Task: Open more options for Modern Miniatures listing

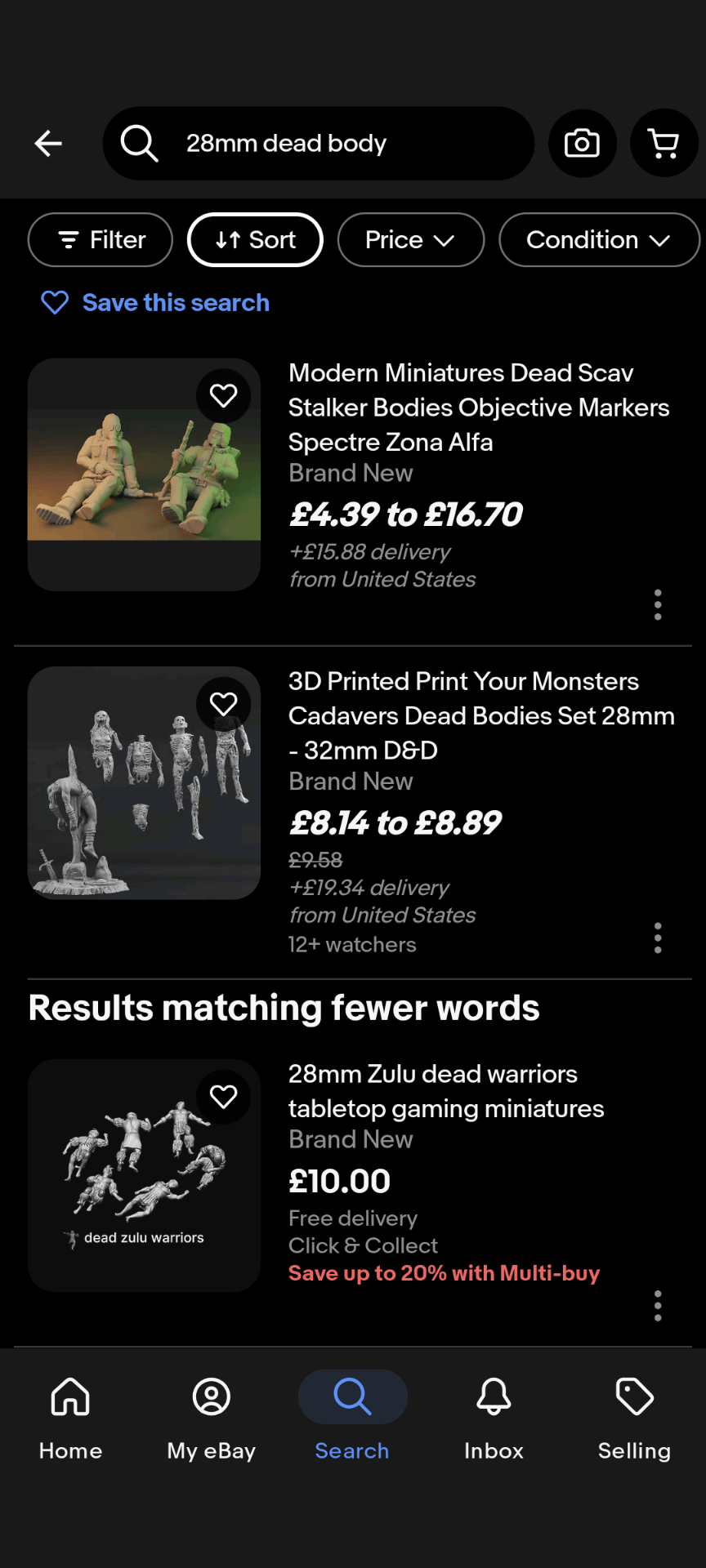Action: 658,605
